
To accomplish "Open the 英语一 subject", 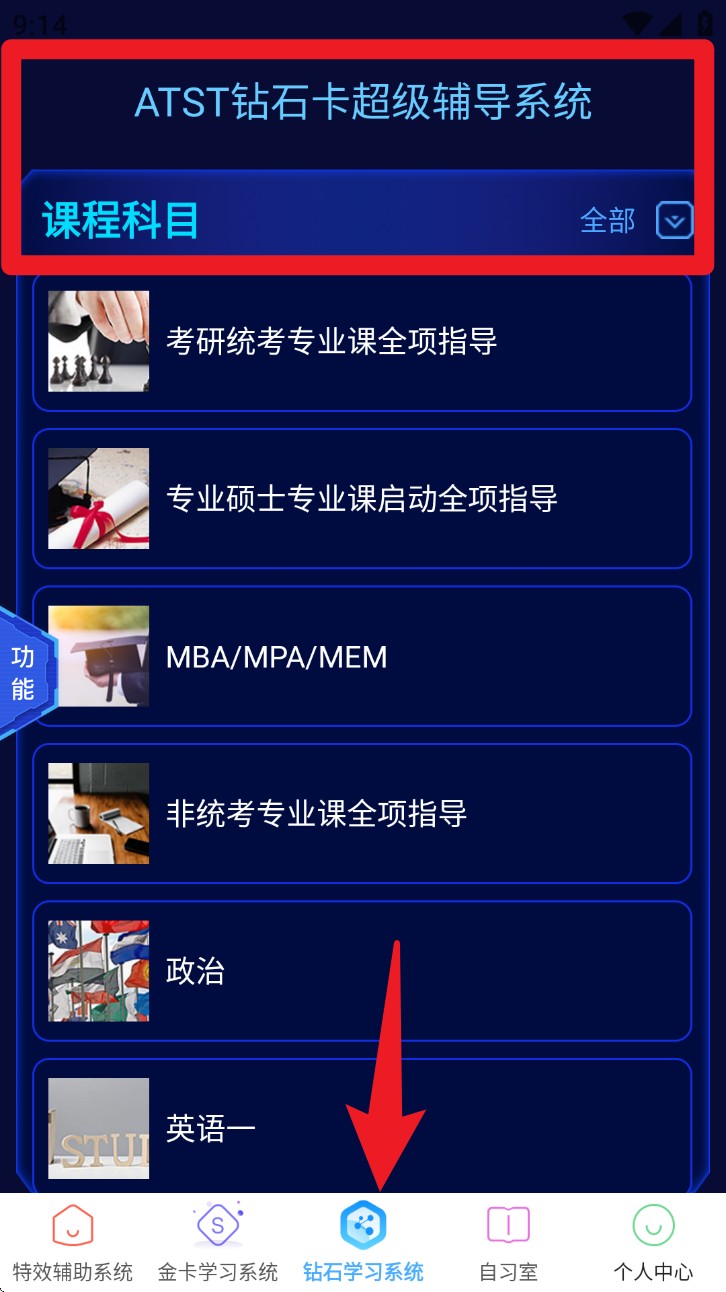I will [x=362, y=1126].
